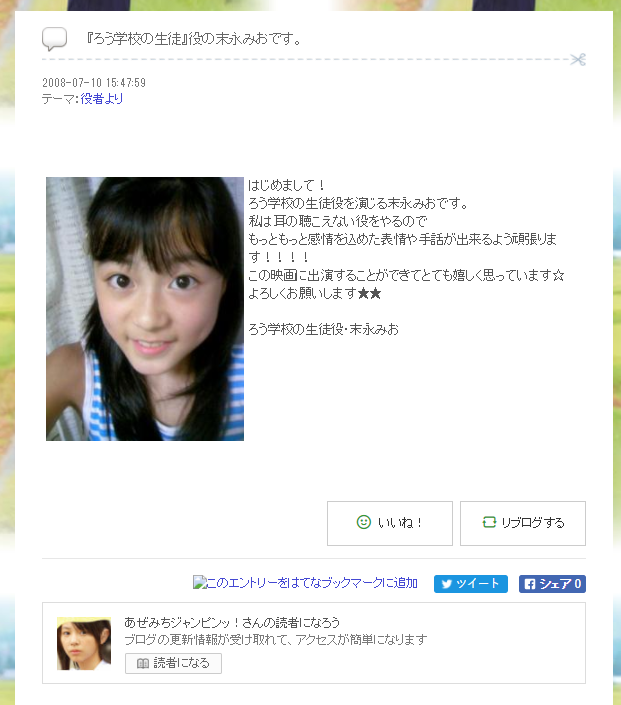Tap the いいね！ like button

coord(390,523)
